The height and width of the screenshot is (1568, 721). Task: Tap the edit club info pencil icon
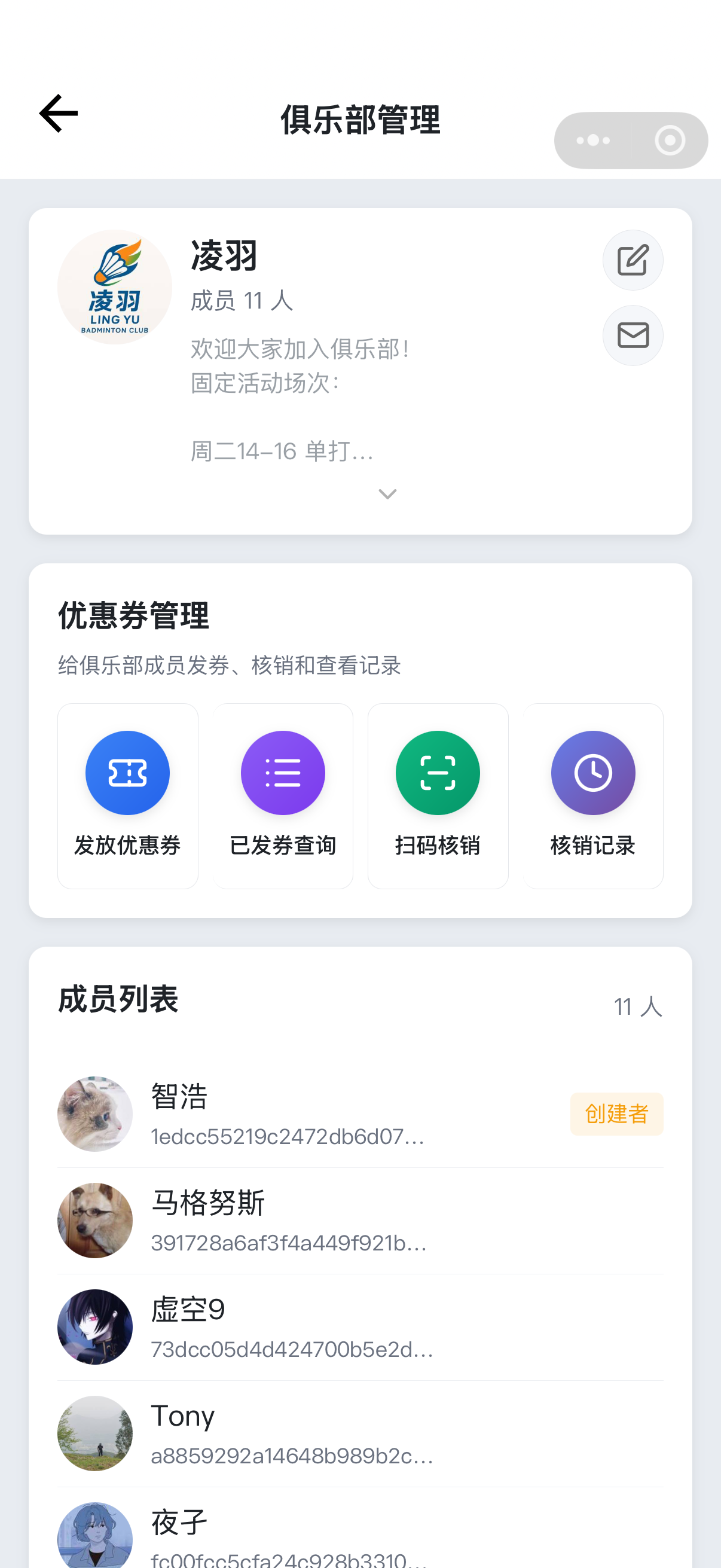coord(633,260)
